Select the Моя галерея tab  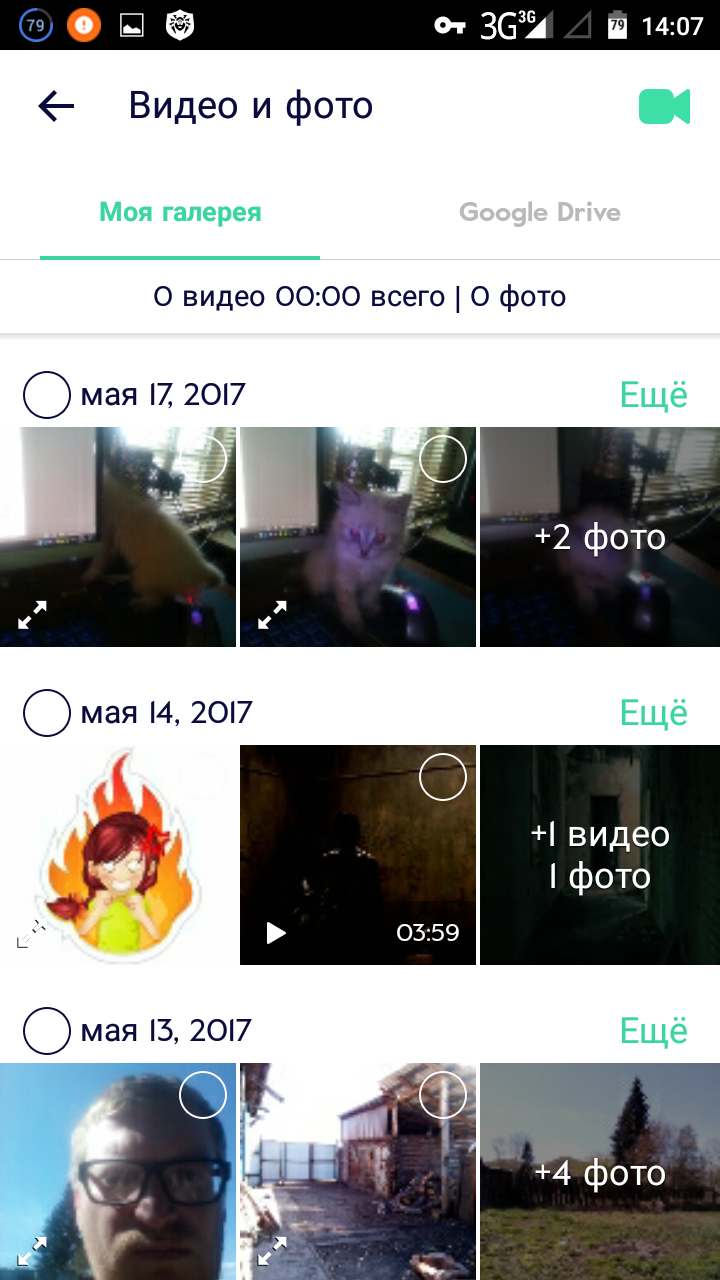180,213
